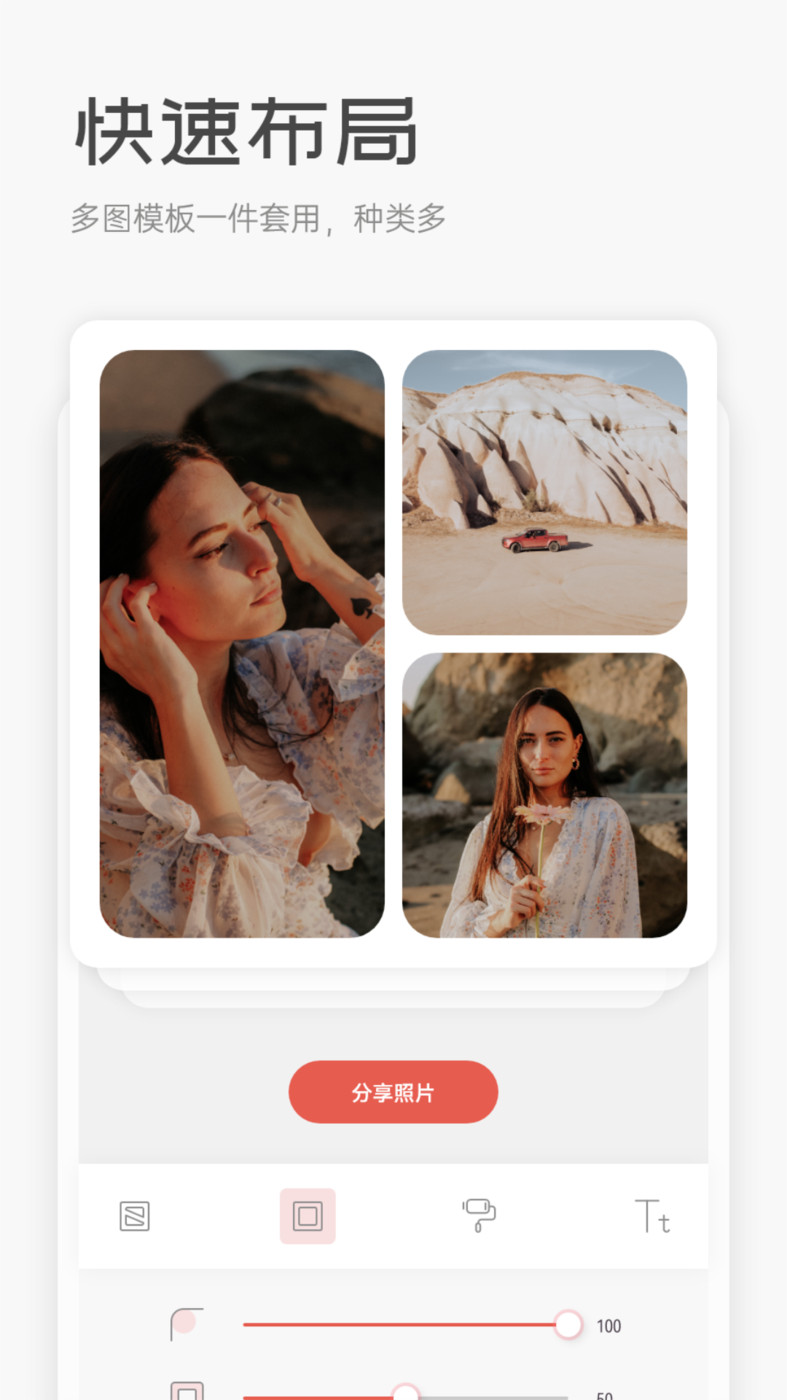Select the highlighted frame tool icon
787x1400 pixels.
click(x=308, y=1216)
